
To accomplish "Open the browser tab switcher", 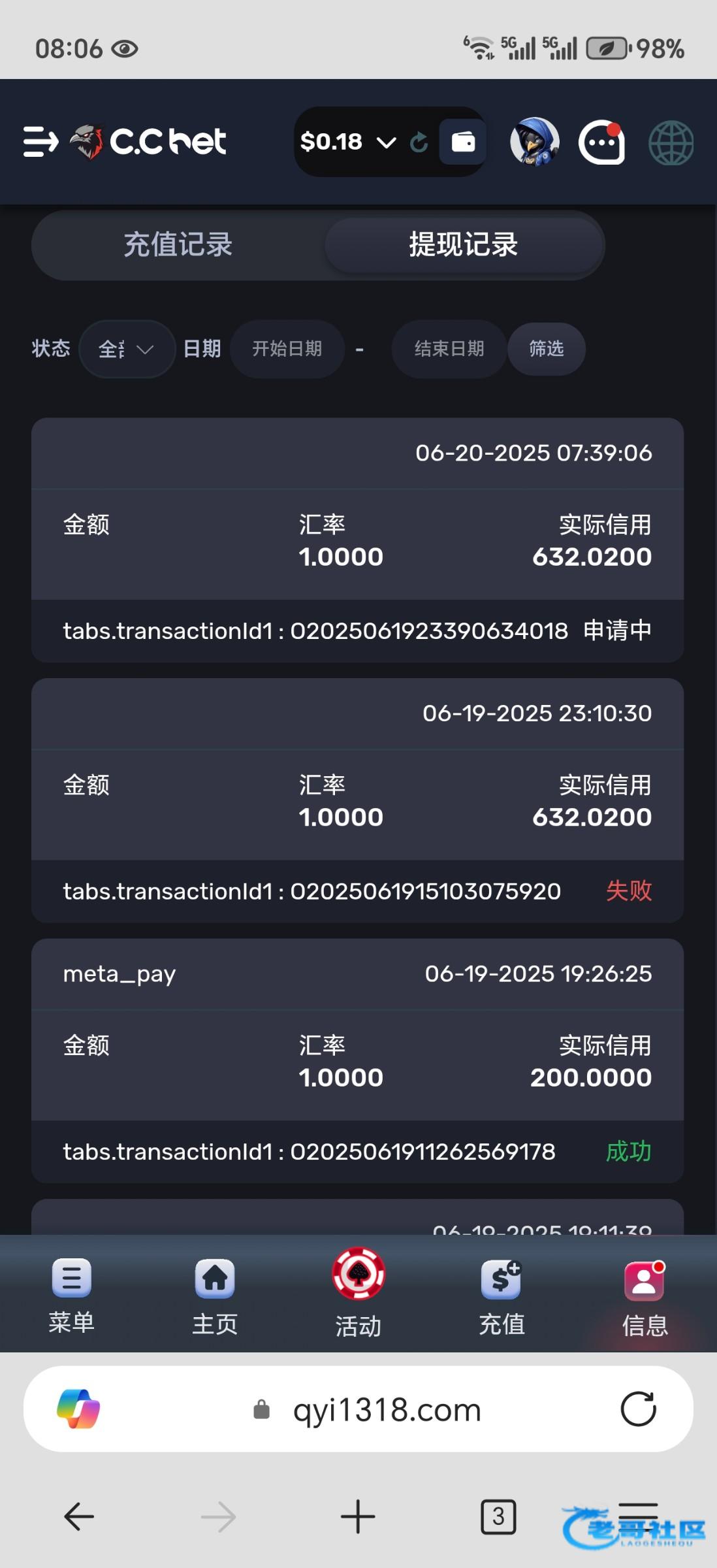I will point(498,1516).
